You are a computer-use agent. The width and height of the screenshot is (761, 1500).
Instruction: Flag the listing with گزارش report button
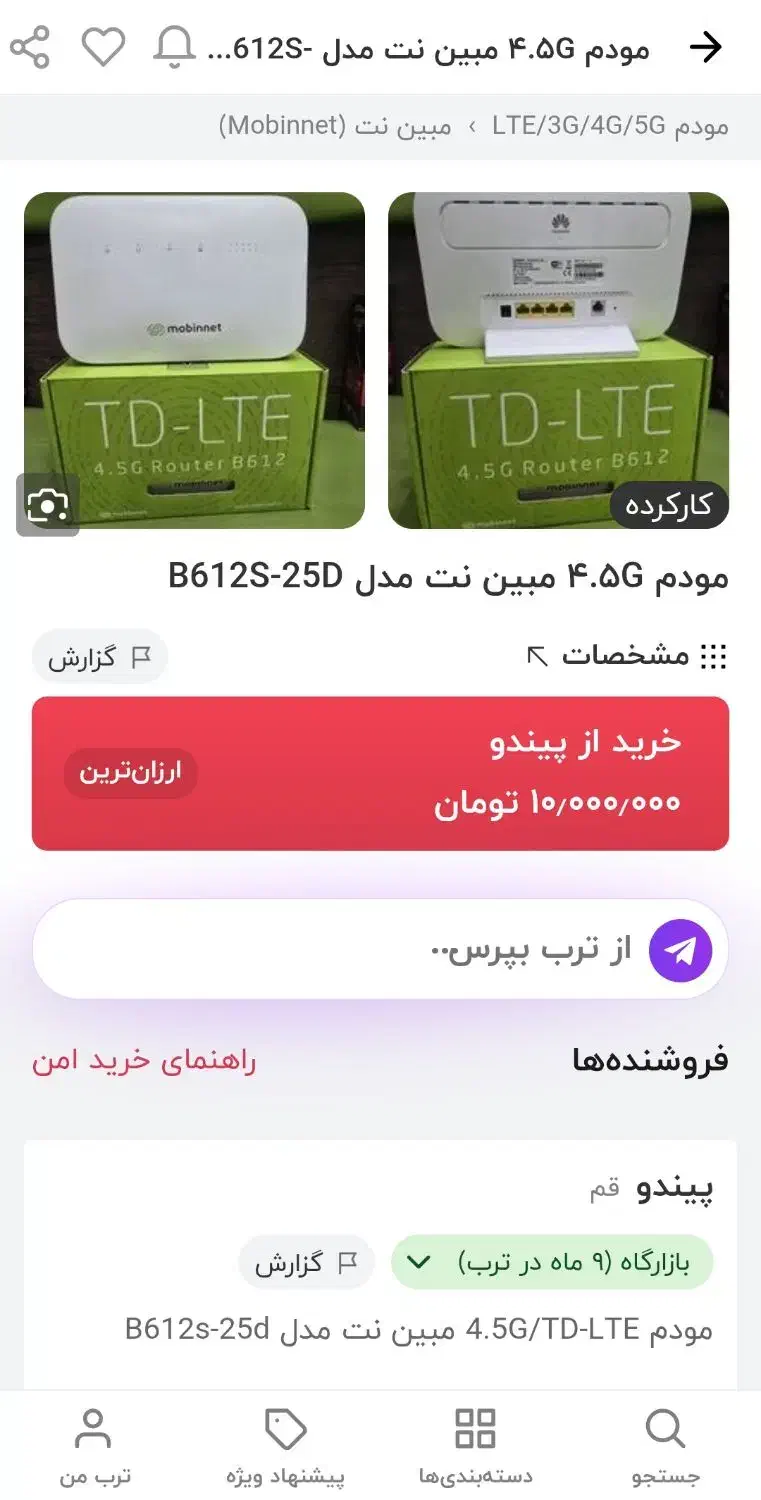[100, 656]
